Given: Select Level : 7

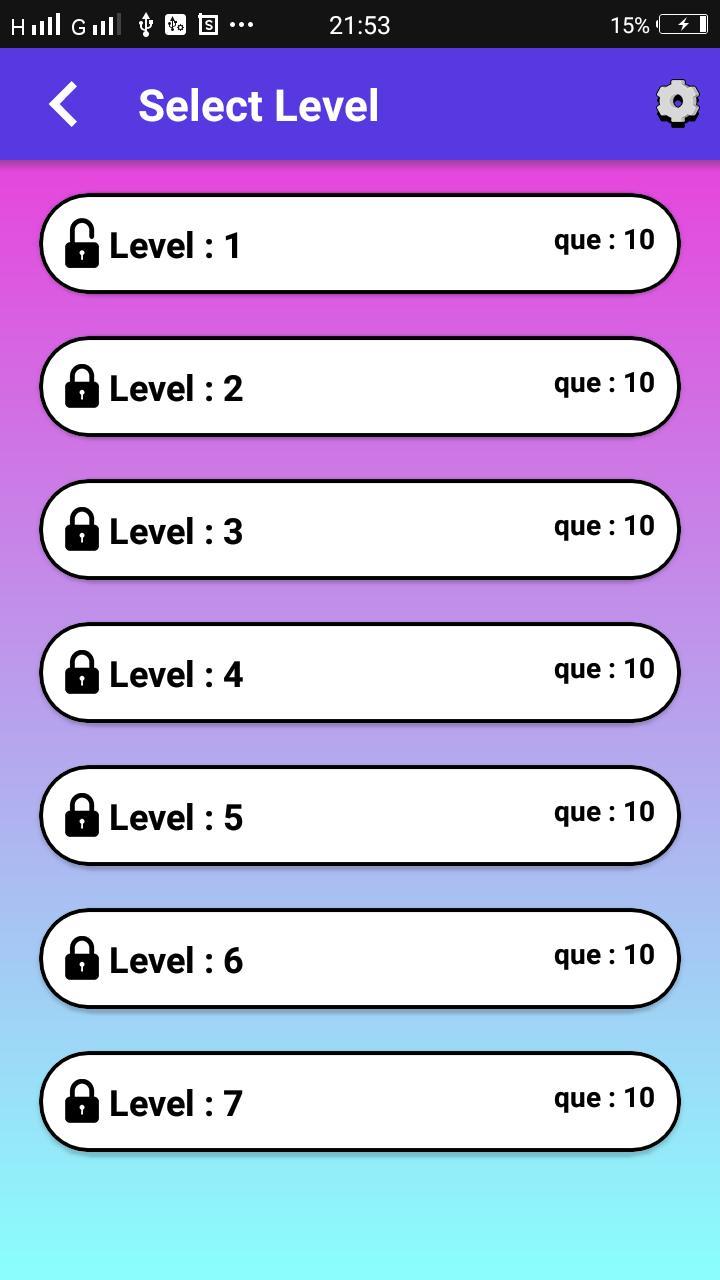Looking at the screenshot, I should [x=360, y=1102].
